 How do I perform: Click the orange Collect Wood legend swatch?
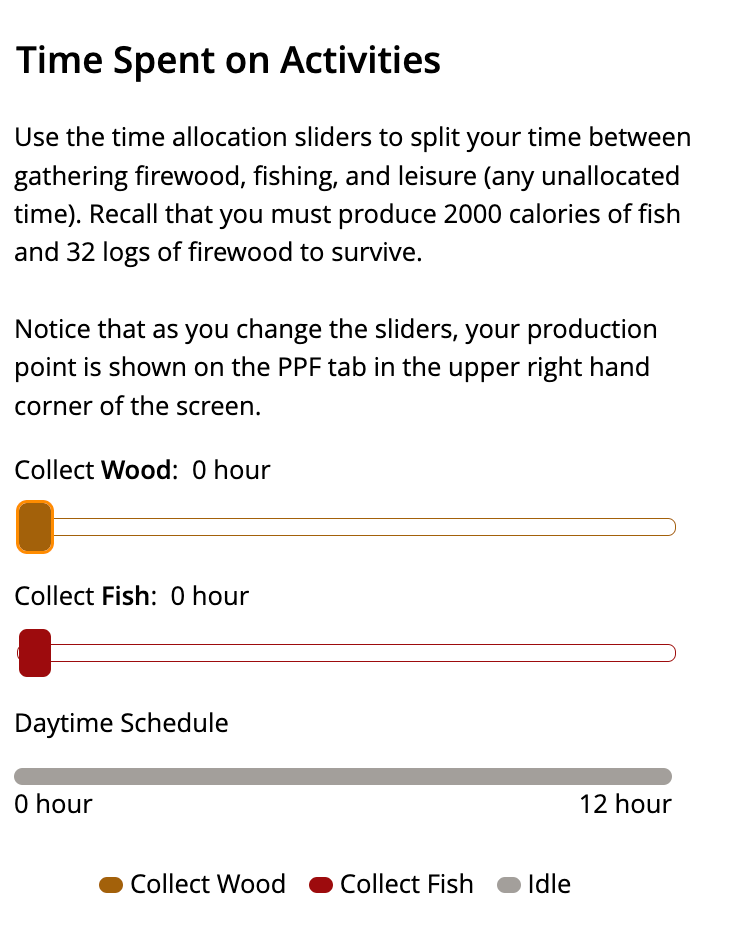[108, 884]
